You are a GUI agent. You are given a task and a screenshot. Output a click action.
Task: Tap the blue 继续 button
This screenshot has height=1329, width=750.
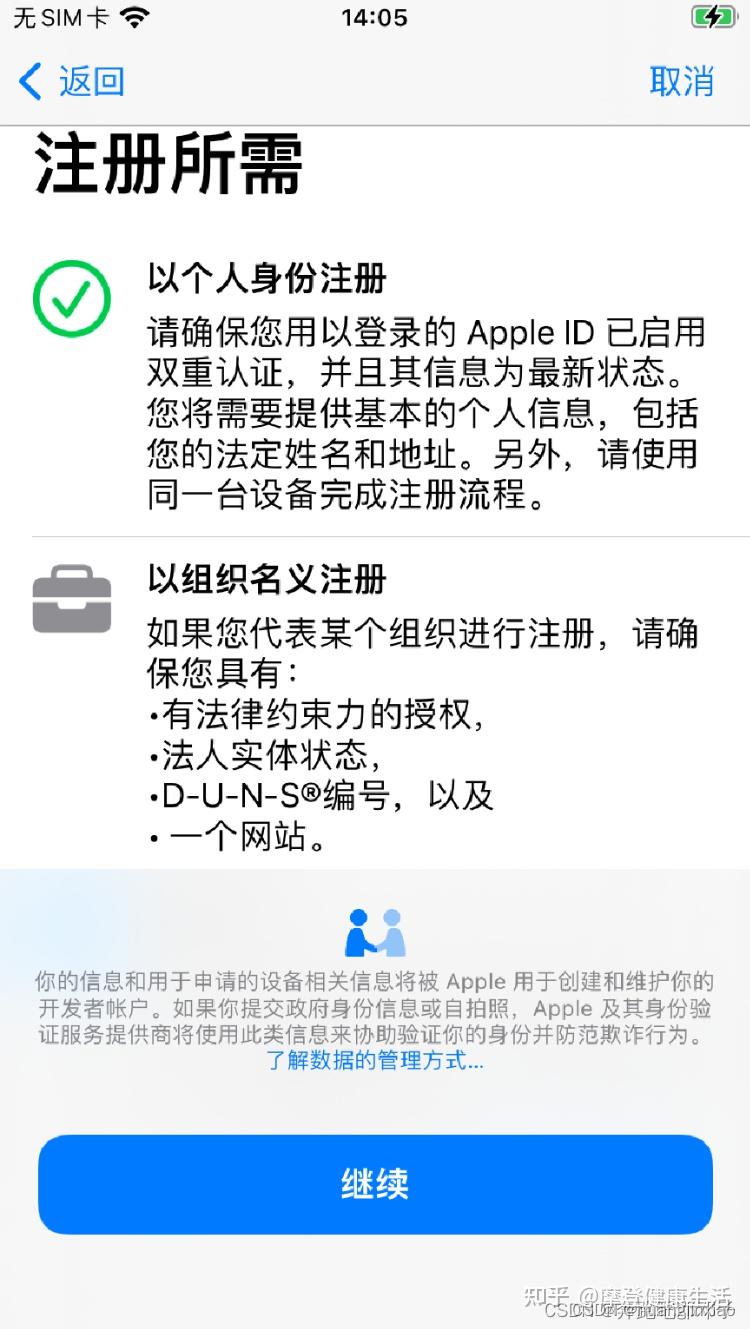tap(375, 1184)
